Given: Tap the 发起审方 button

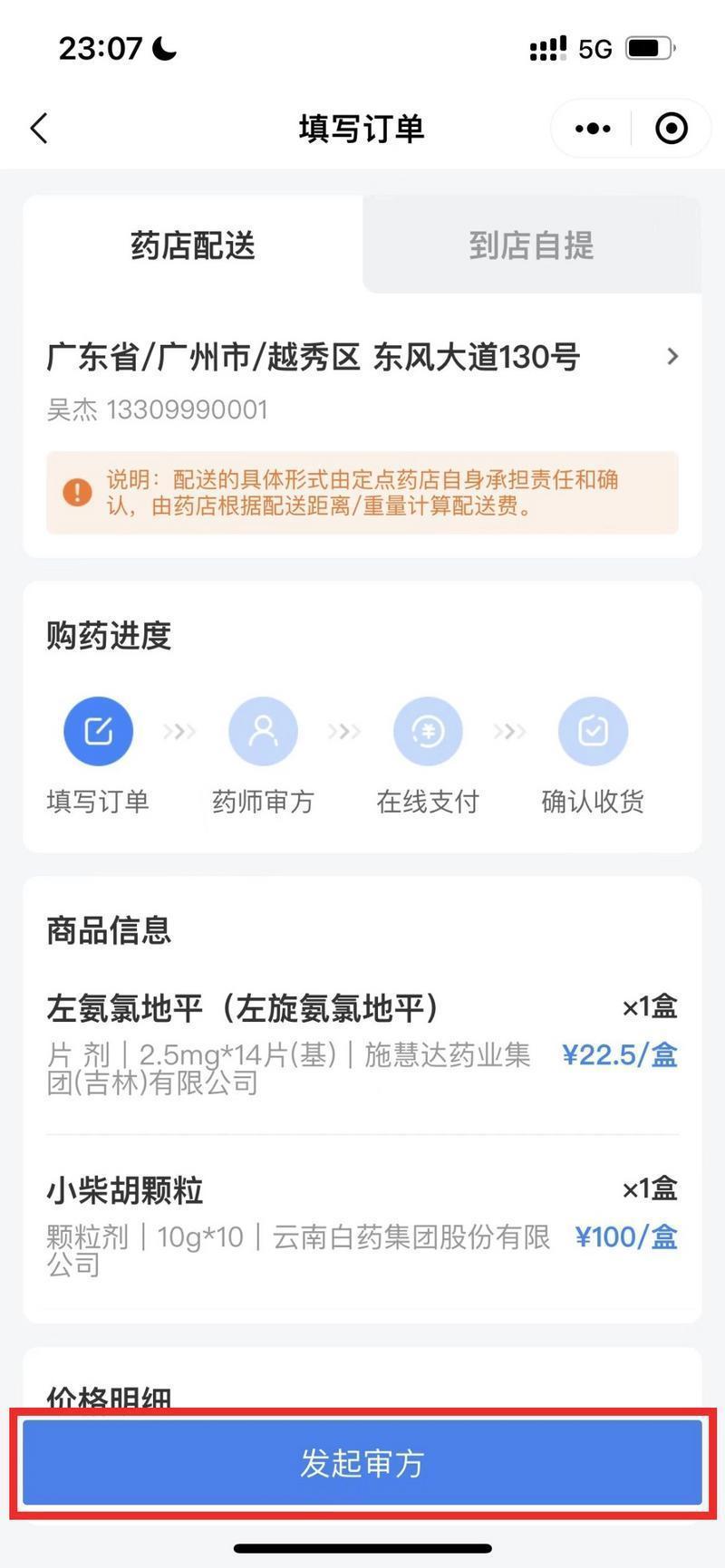Looking at the screenshot, I should tap(362, 1462).
